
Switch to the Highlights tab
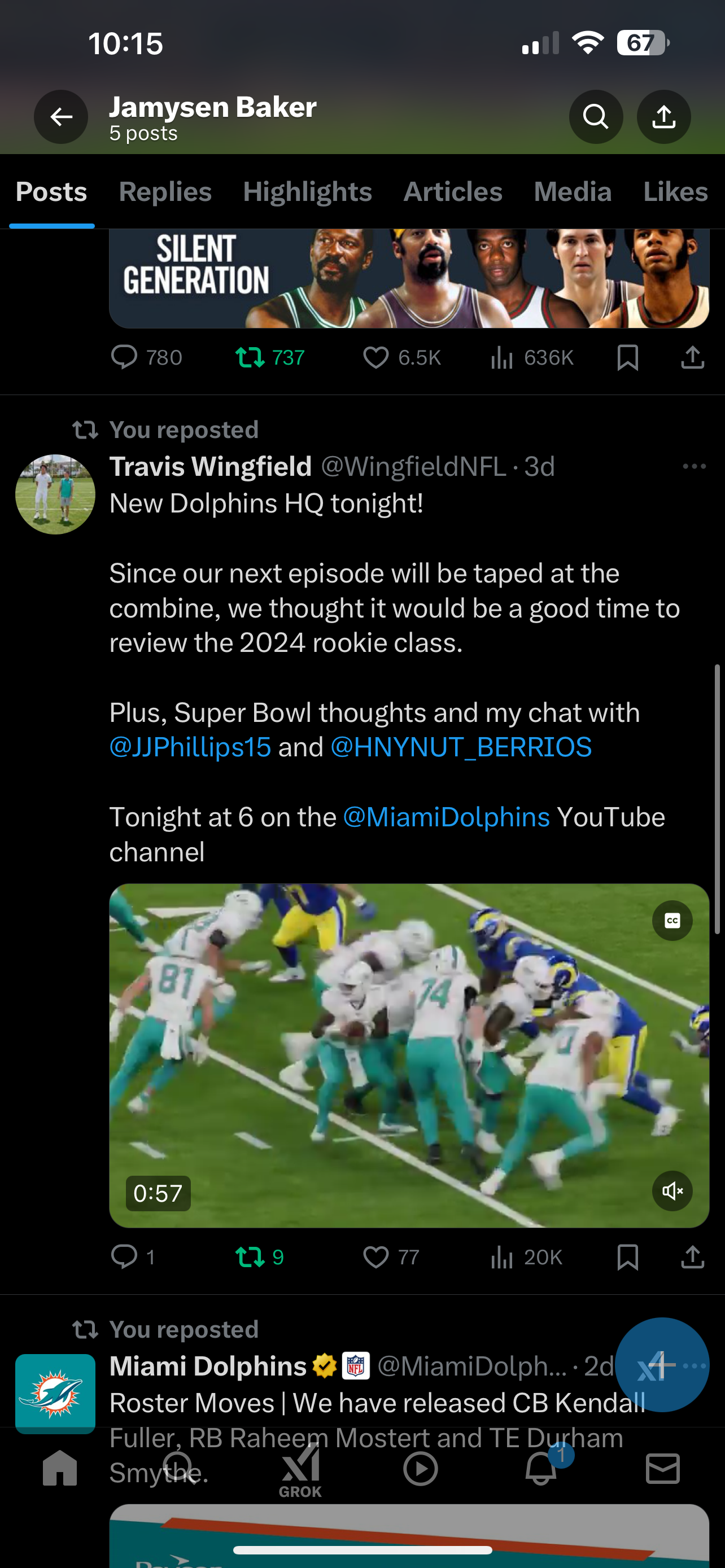point(307,192)
